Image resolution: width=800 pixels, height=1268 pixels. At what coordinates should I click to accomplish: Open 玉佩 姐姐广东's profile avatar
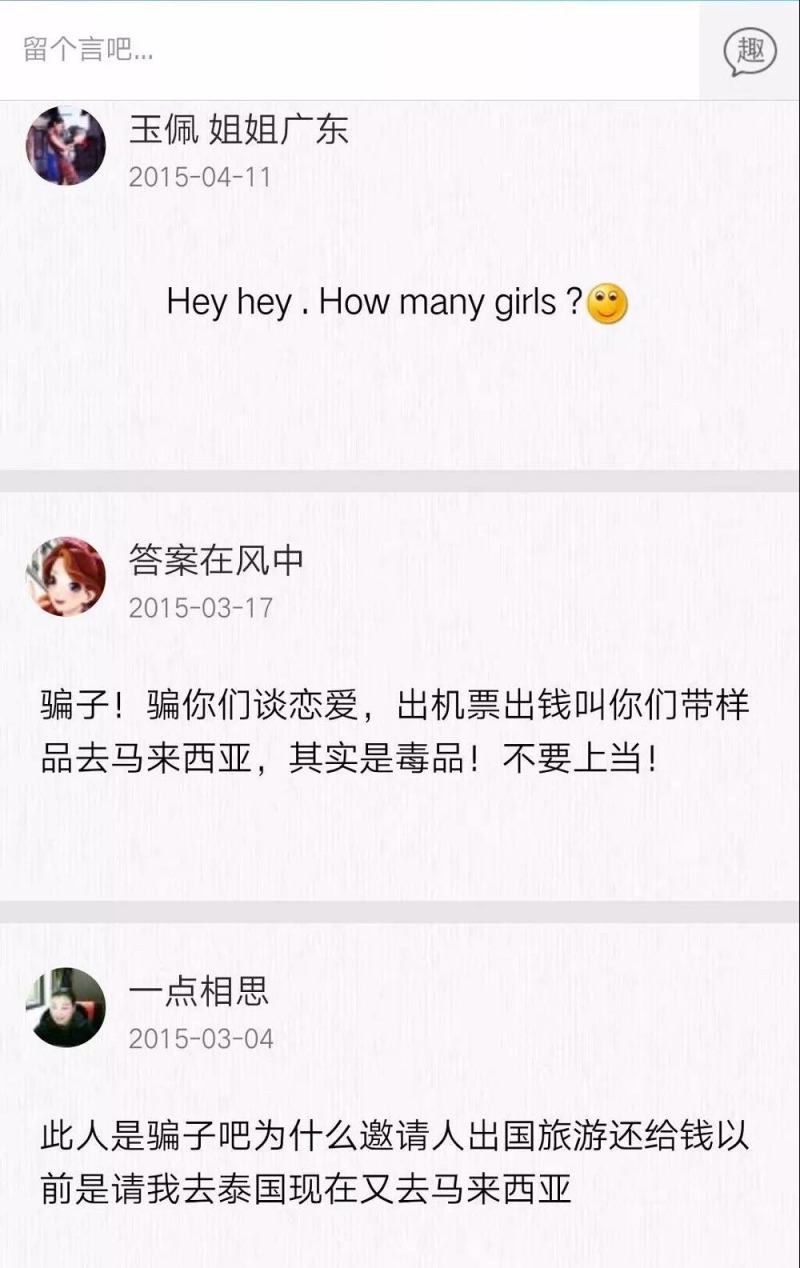point(66,146)
